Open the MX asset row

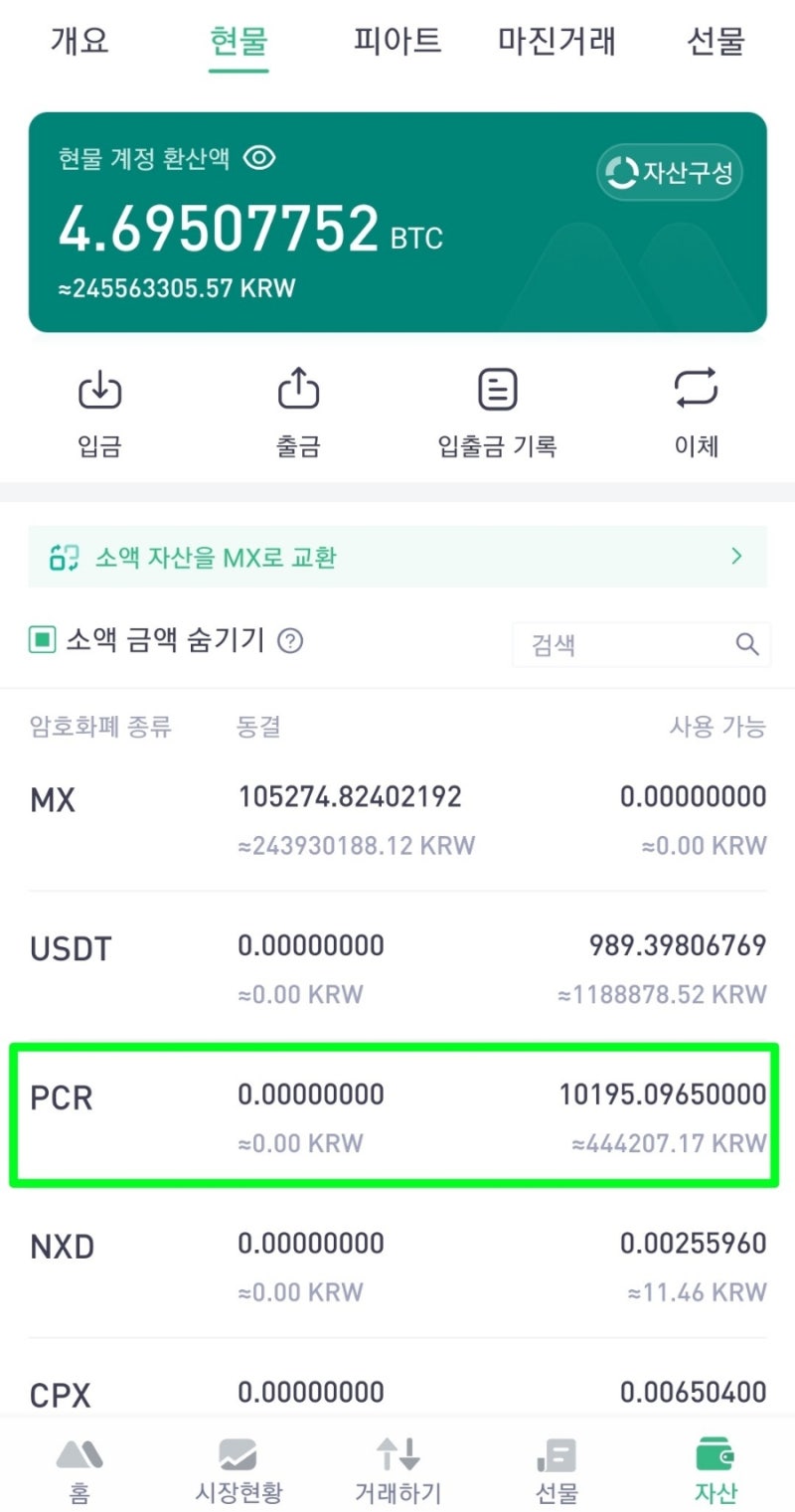[397, 820]
